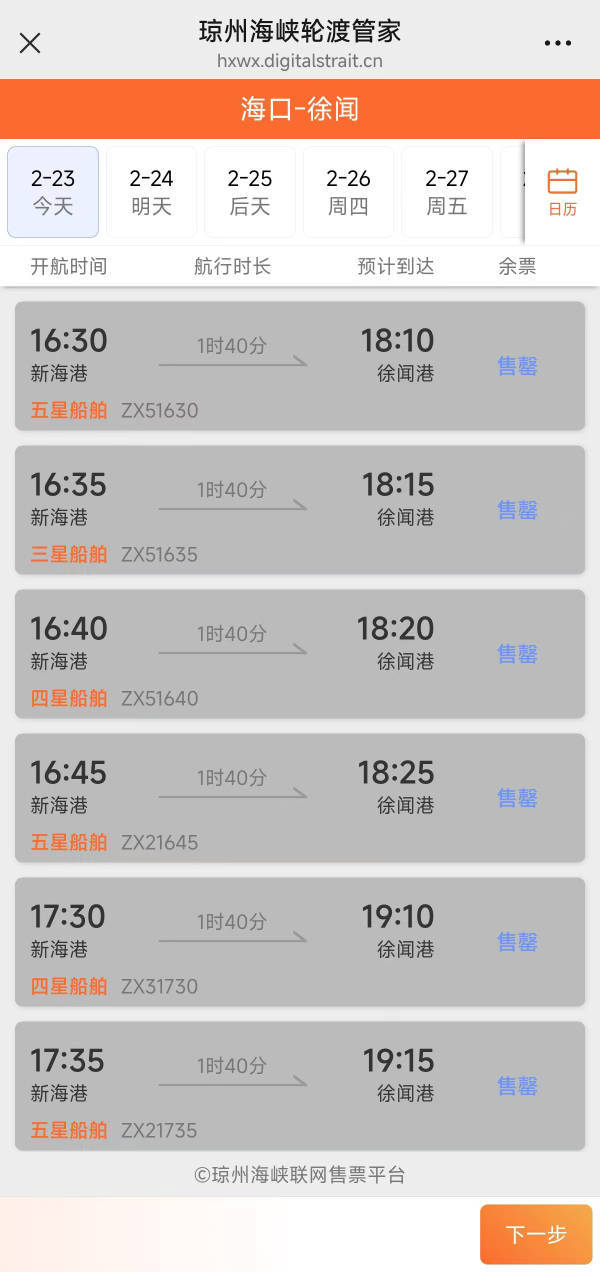Open the three-dot more options menu
600x1272 pixels.
click(557, 43)
